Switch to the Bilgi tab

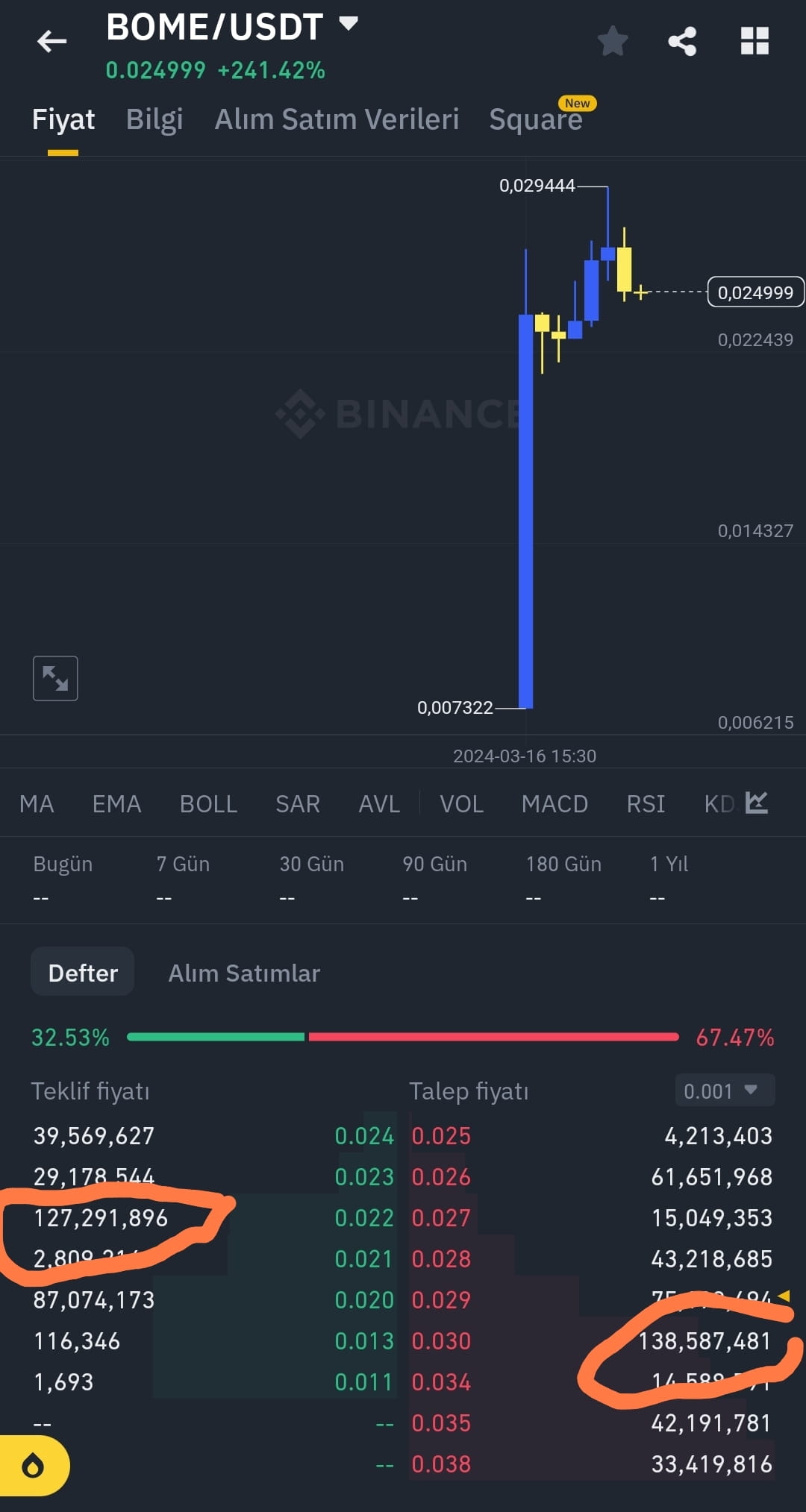154,119
